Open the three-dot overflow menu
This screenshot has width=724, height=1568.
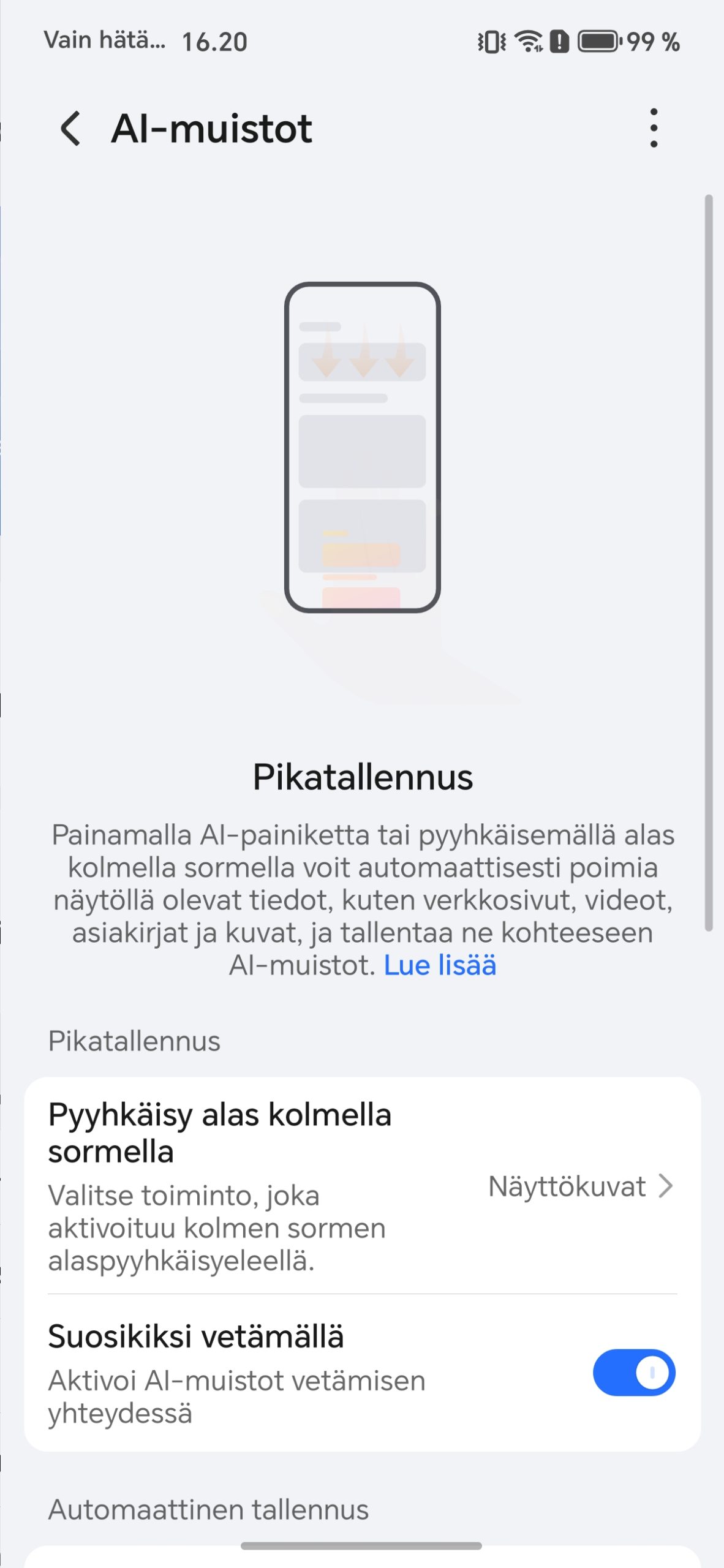654,129
